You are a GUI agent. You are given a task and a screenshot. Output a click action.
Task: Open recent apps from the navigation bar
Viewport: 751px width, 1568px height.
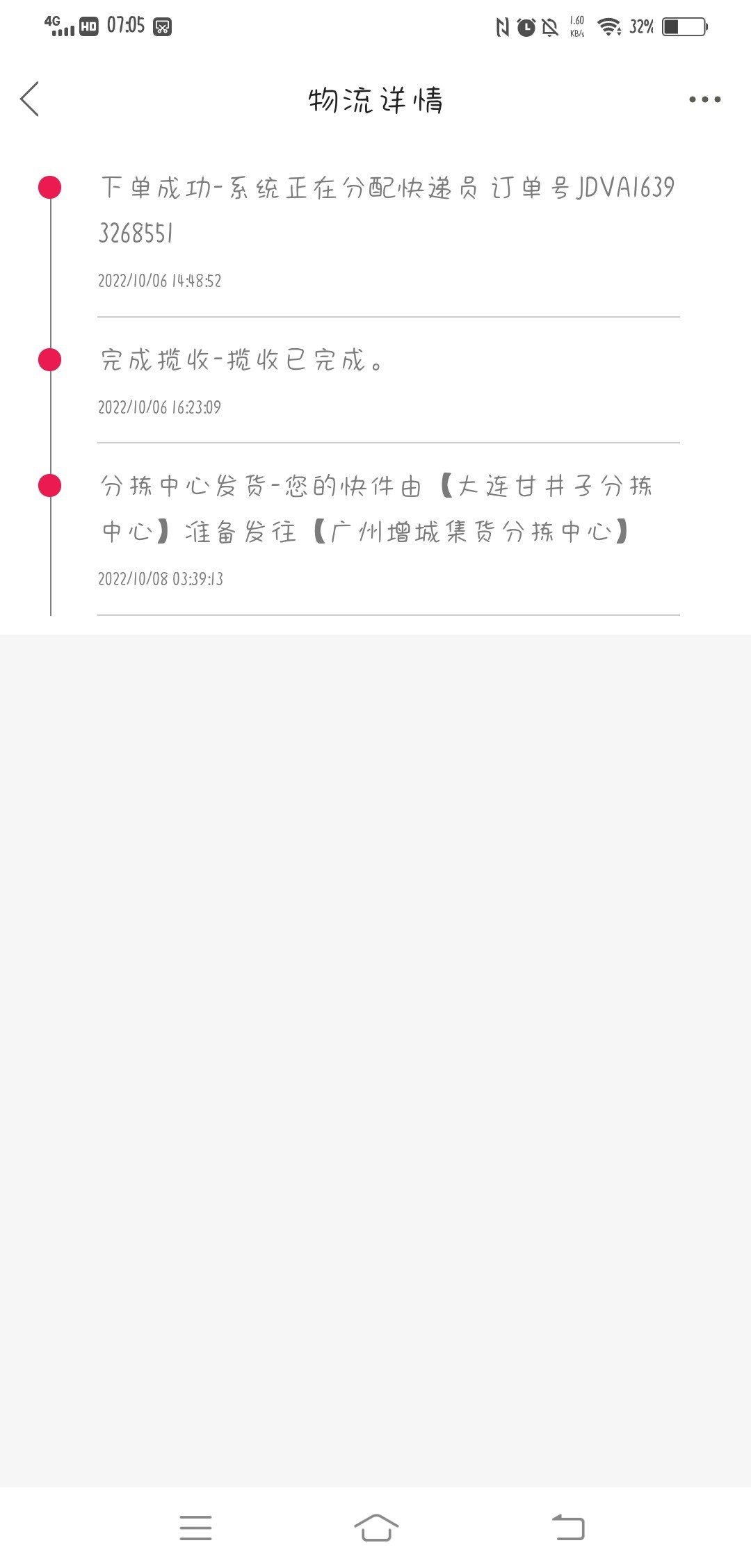(x=195, y=1527)
